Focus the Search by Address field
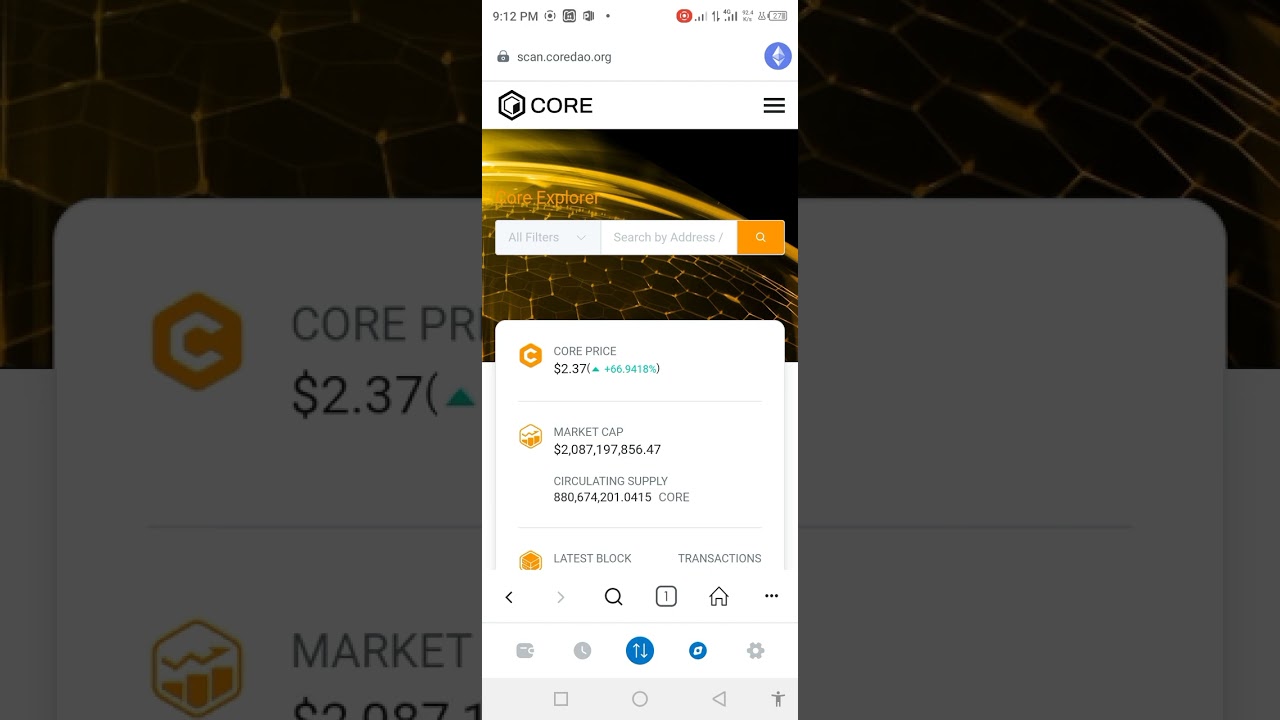Viewport: 1280px width, 720px height. (668, 238)
